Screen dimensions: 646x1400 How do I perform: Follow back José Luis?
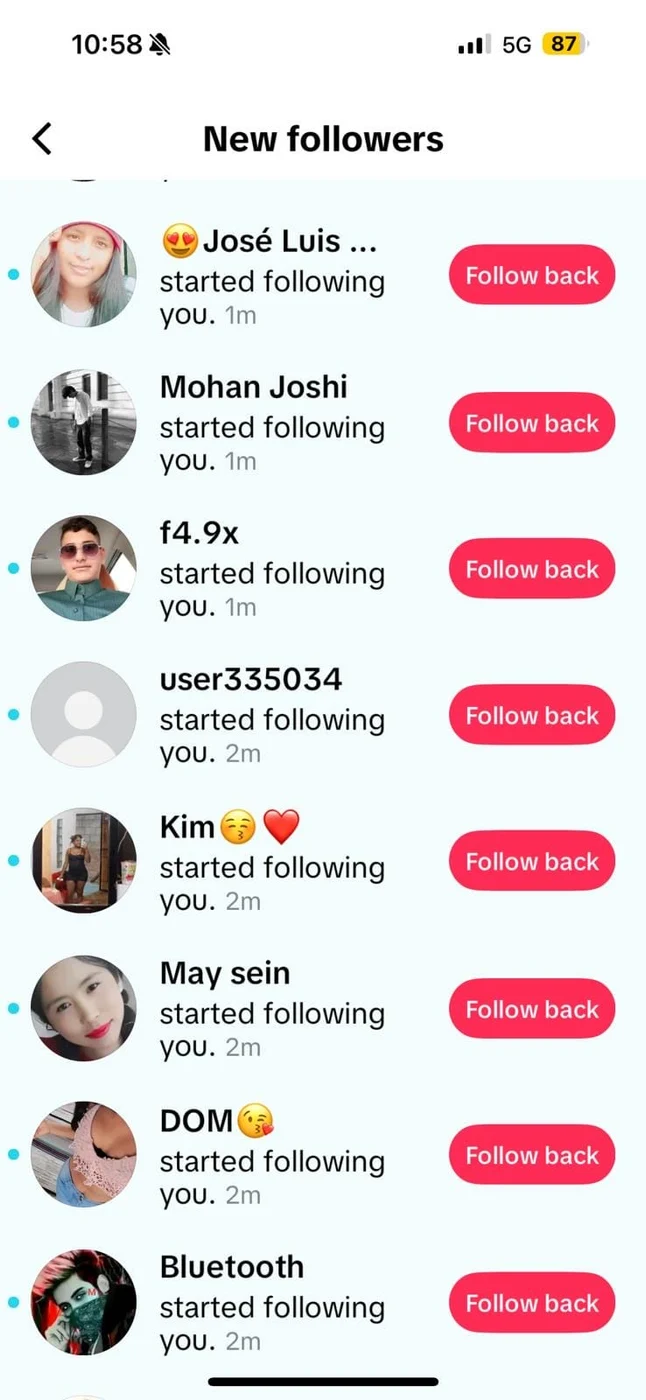click(531, 276)
